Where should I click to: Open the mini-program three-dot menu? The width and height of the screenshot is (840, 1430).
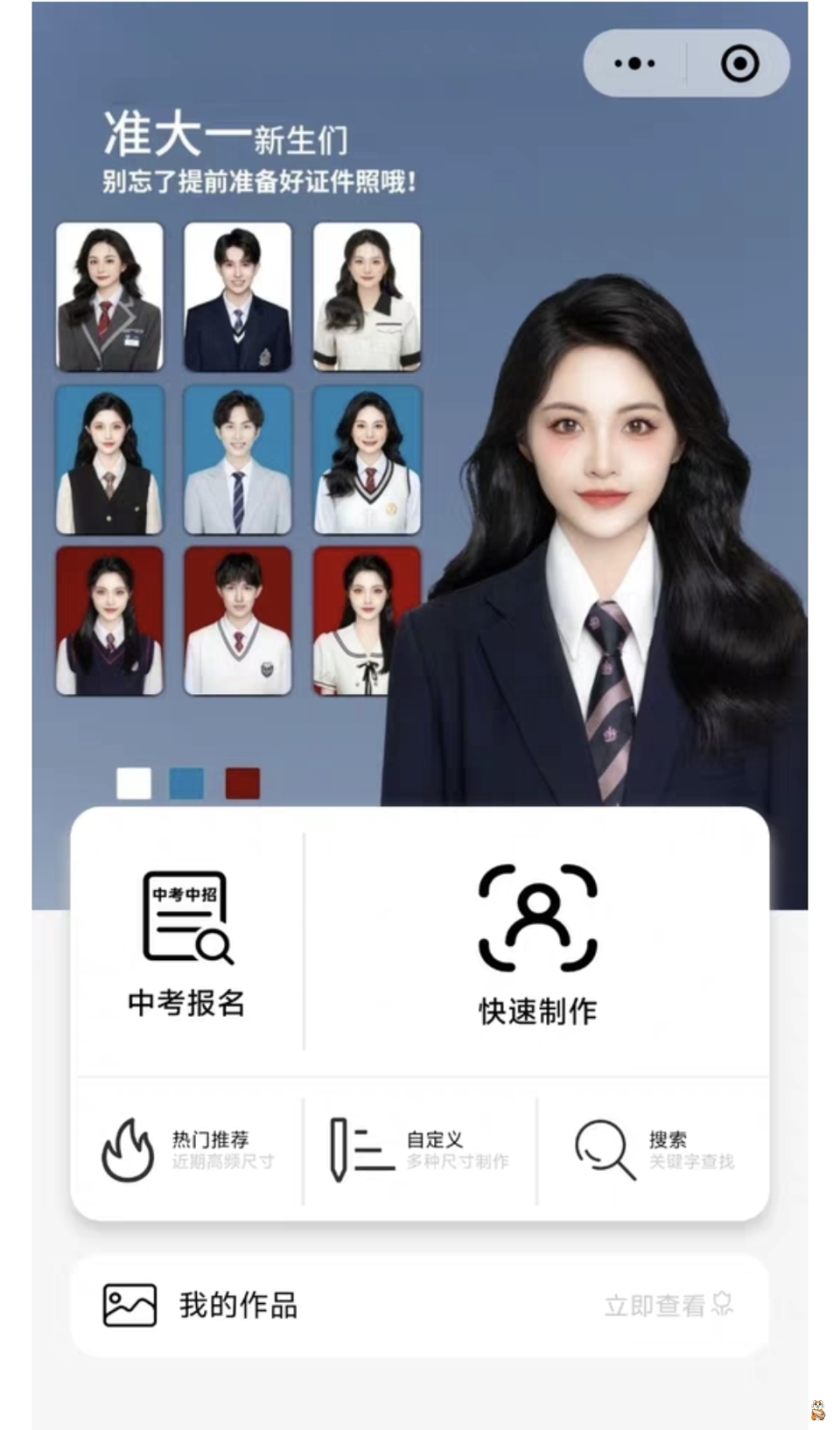[x=634, y=63]
